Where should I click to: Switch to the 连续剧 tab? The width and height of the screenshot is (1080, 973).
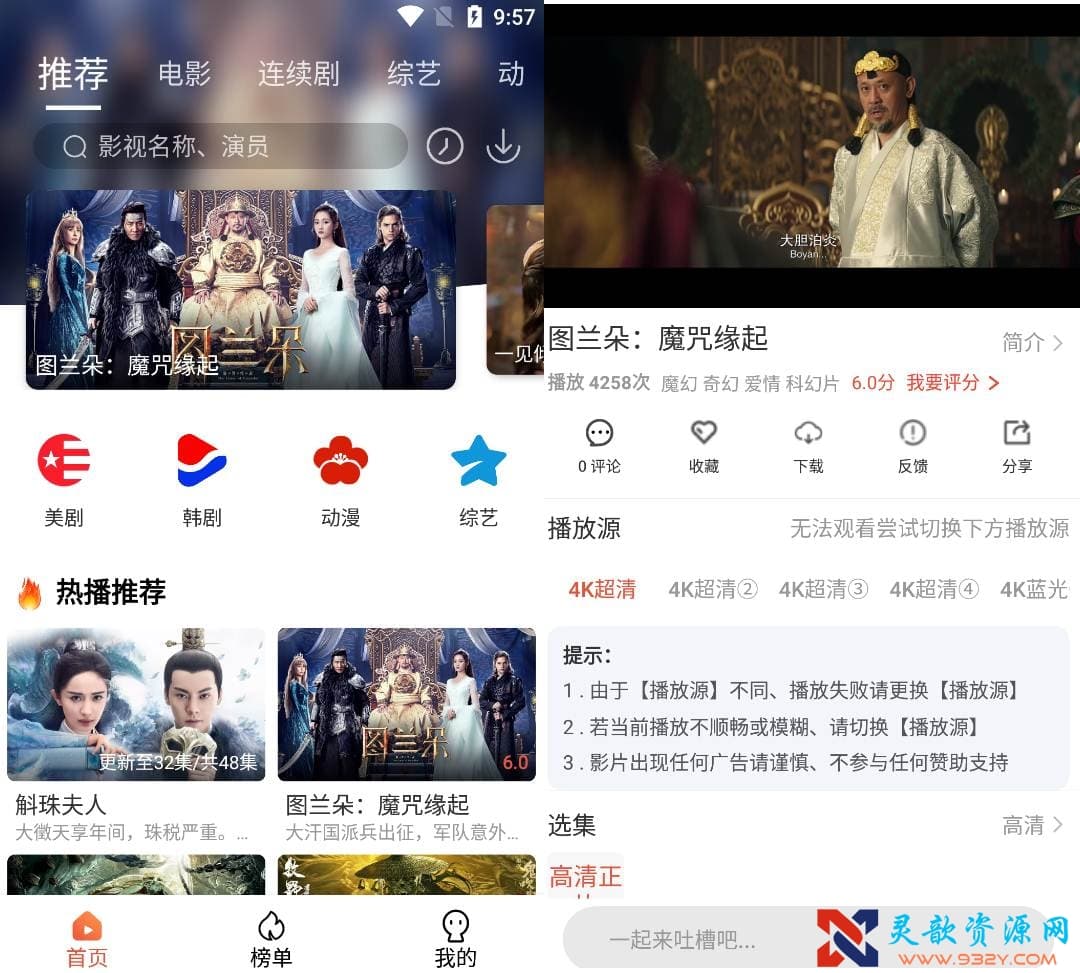298,74
